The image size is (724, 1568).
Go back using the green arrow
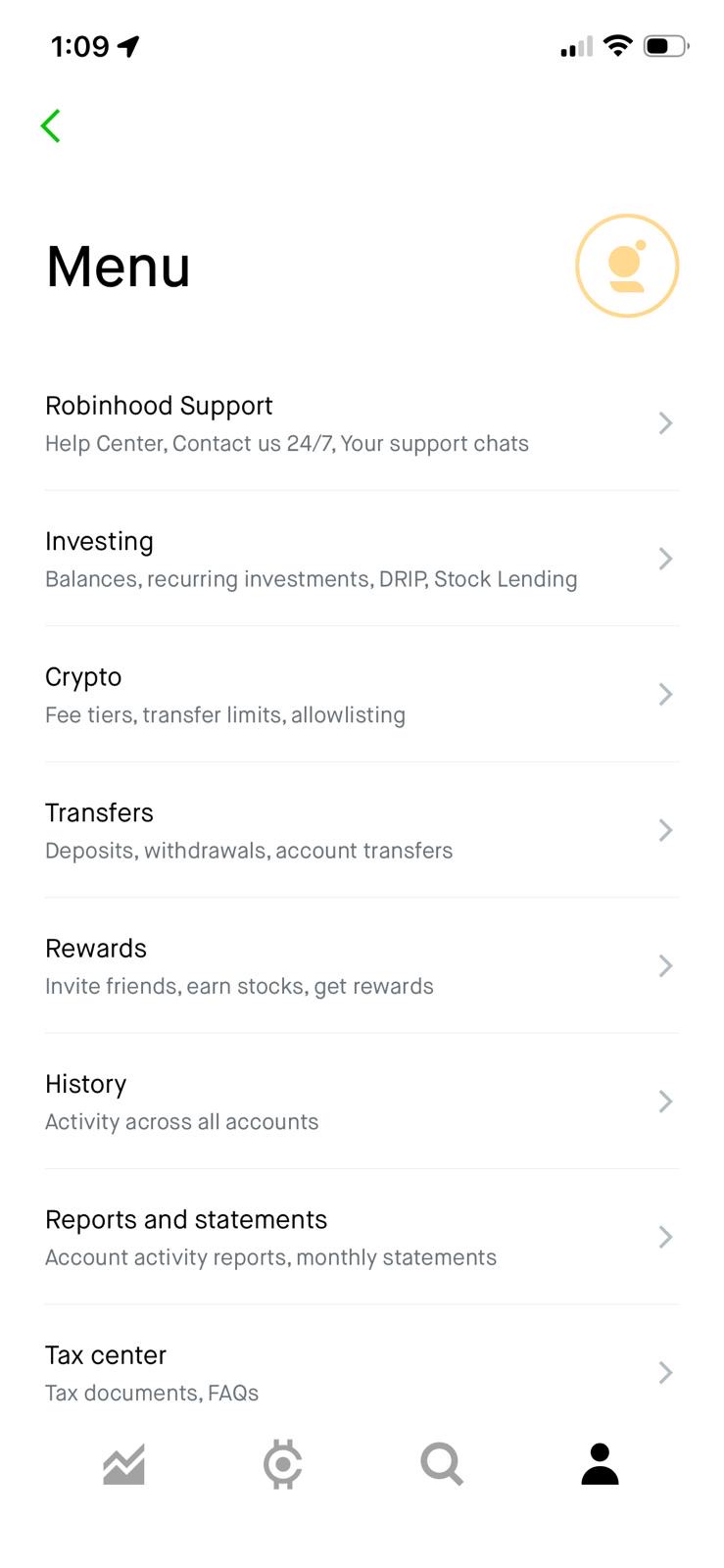[x=51, y=125]
